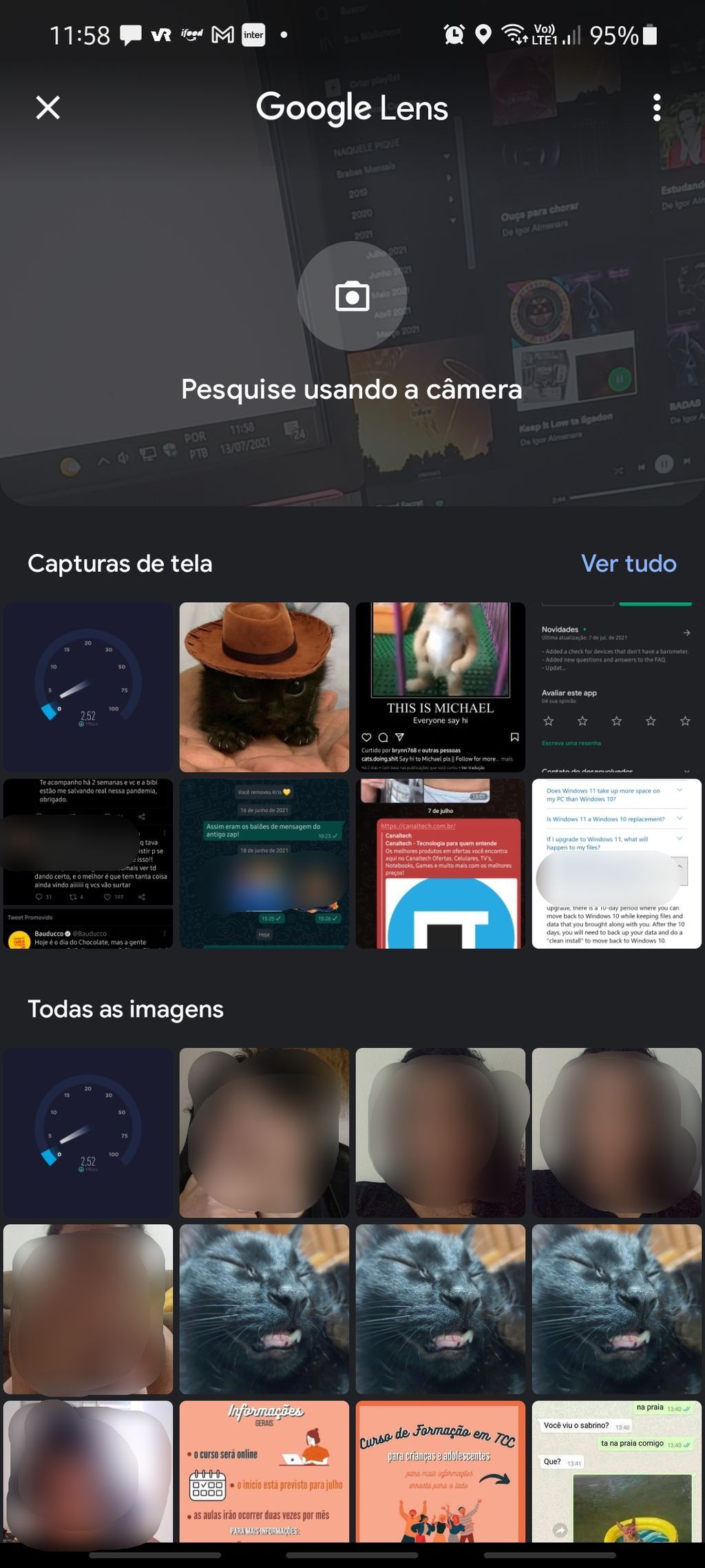Open the three-dot overflow menu

(x=656, y=107)
